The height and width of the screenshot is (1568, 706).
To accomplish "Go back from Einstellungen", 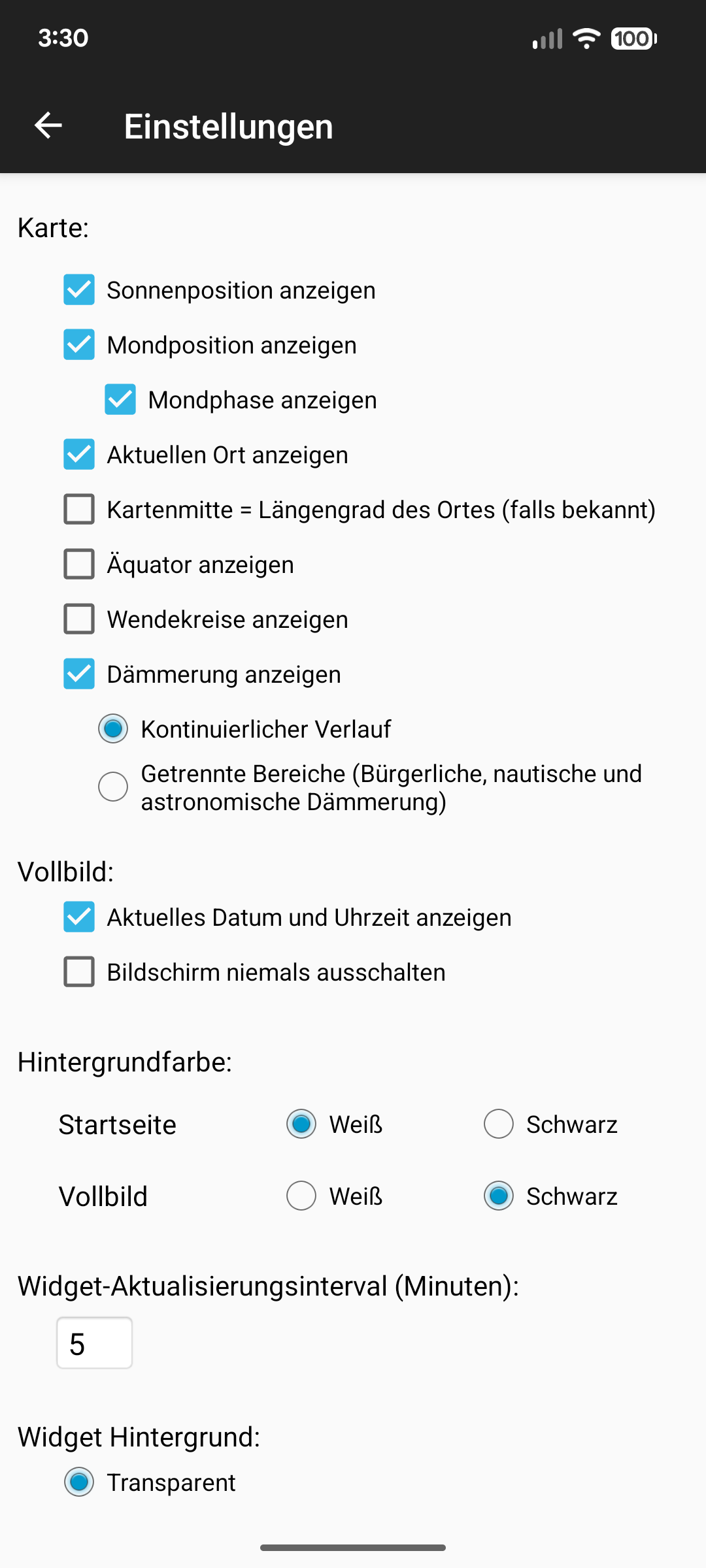I will (x=48, y=125).
